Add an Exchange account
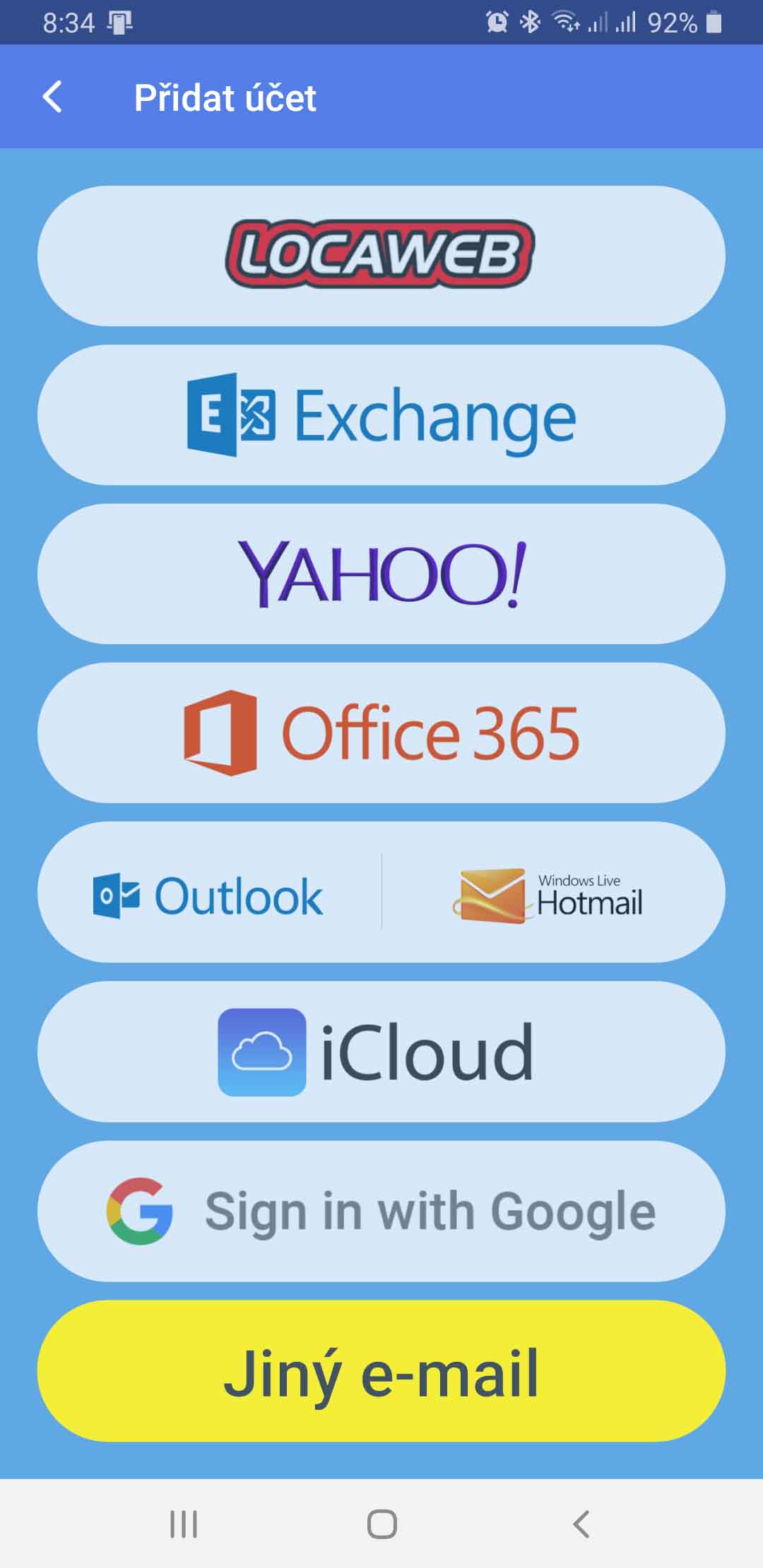Viewport: 763px width, 1568px height. tap(381, 415)
